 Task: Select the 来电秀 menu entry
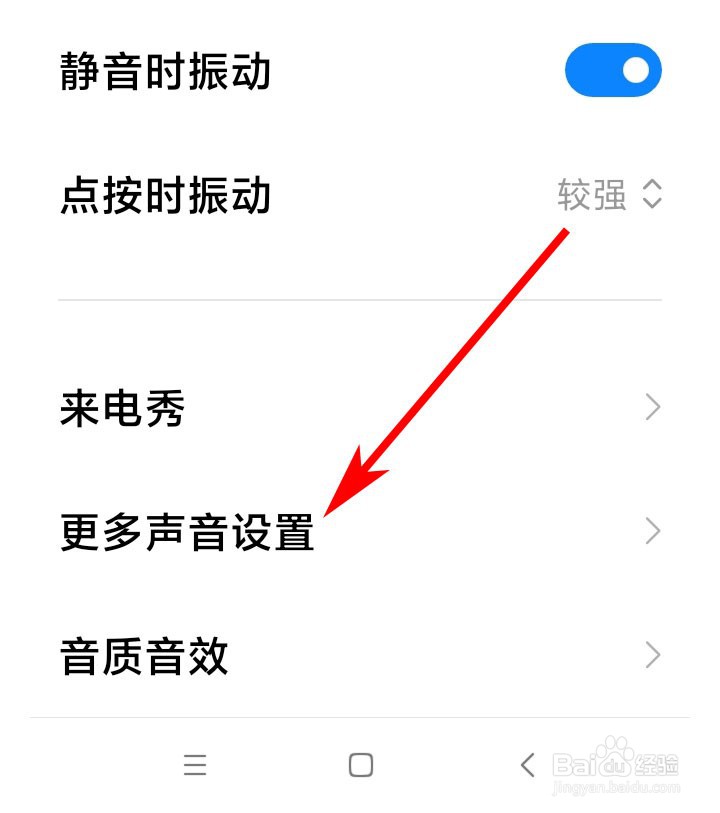click(x=120, y=407)
